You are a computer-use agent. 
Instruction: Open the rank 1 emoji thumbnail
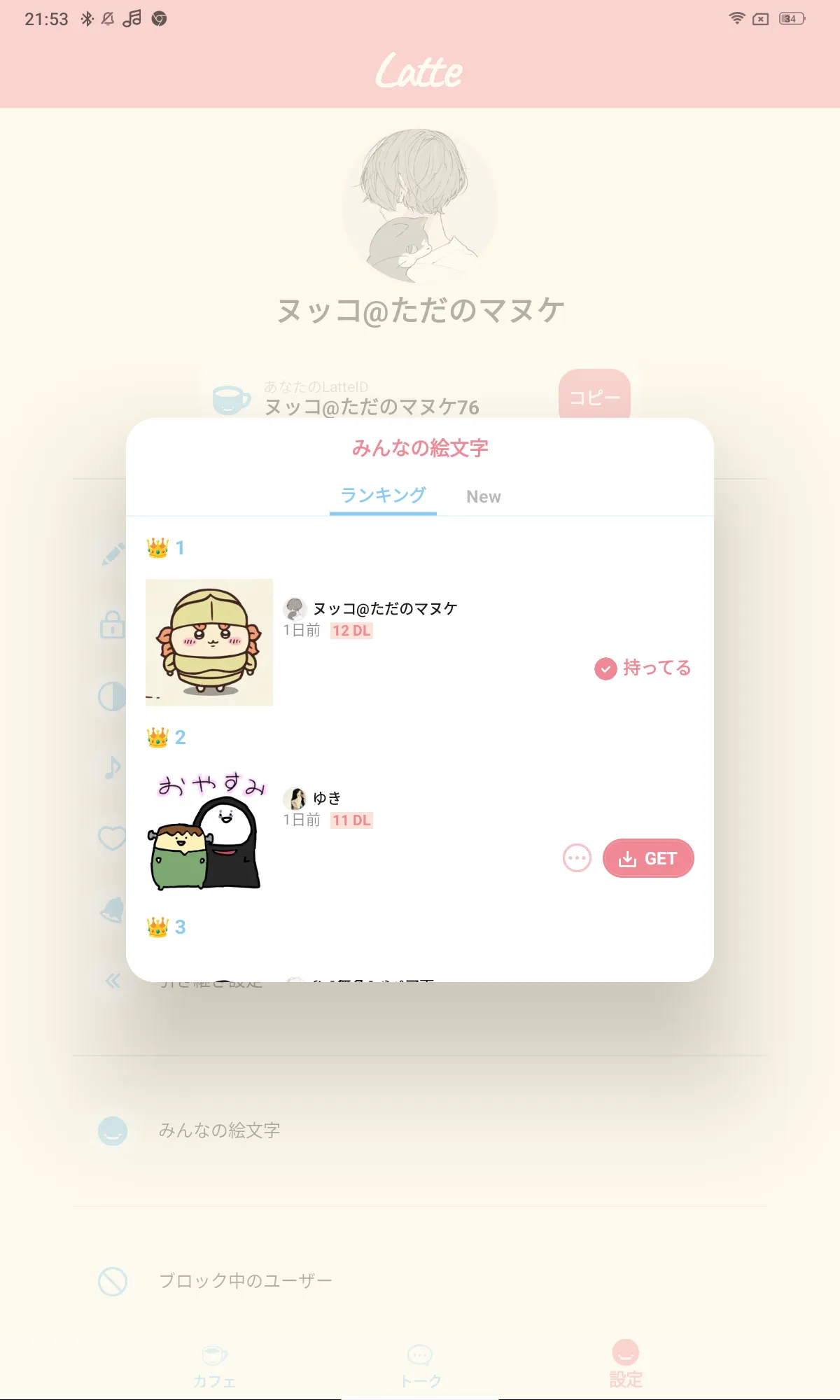coord(209,642)
